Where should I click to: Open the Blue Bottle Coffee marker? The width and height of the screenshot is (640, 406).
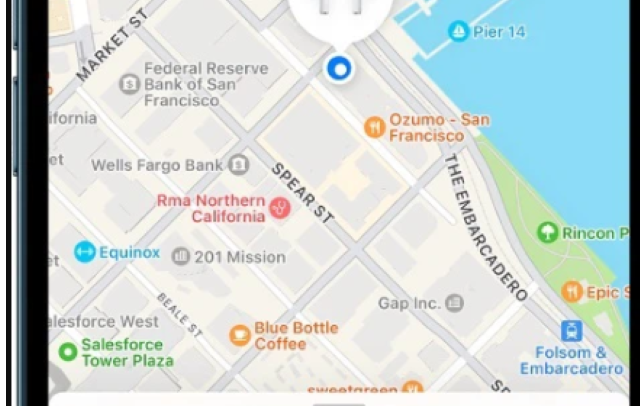tap(240, 335)
